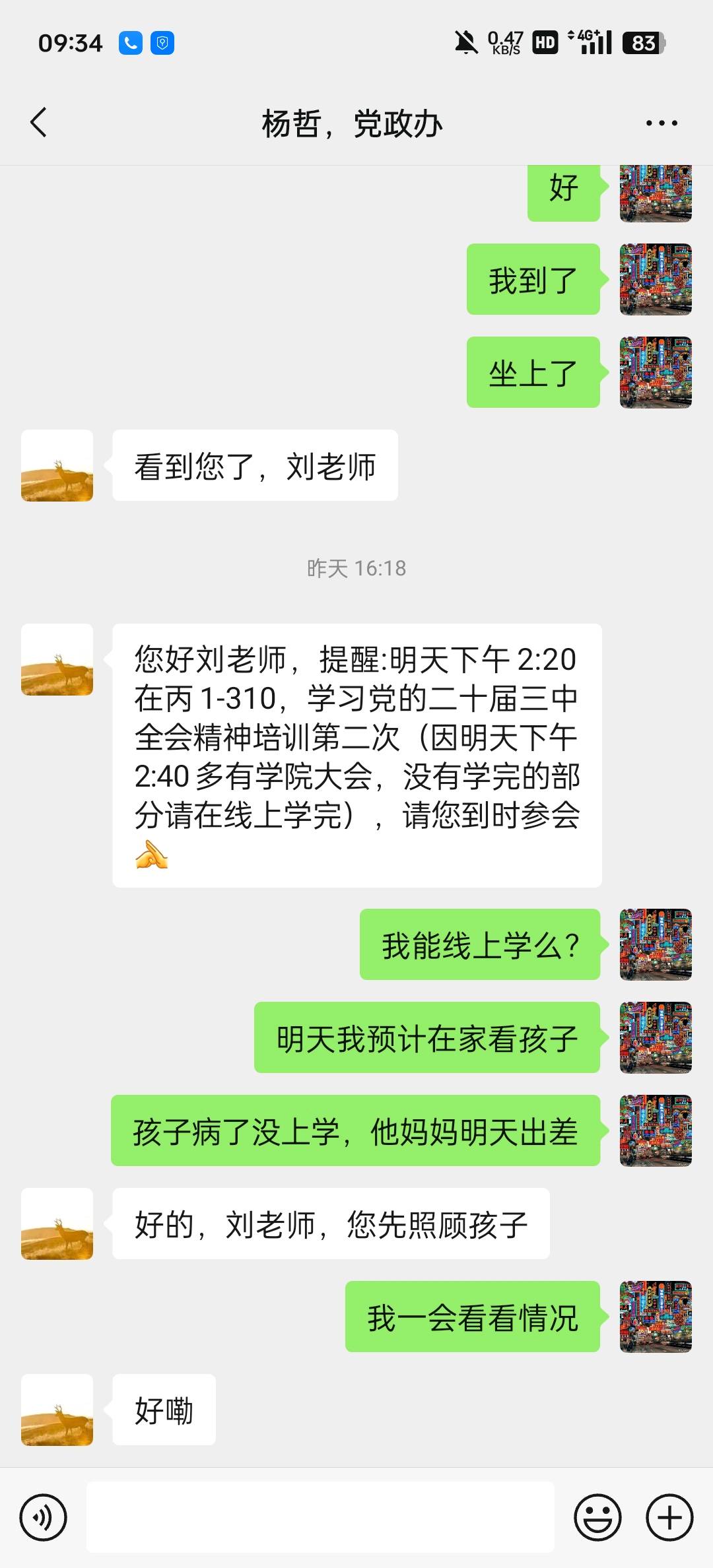Open the chat options menu
Screen dimensions: 713x1568
click(662, 123)
